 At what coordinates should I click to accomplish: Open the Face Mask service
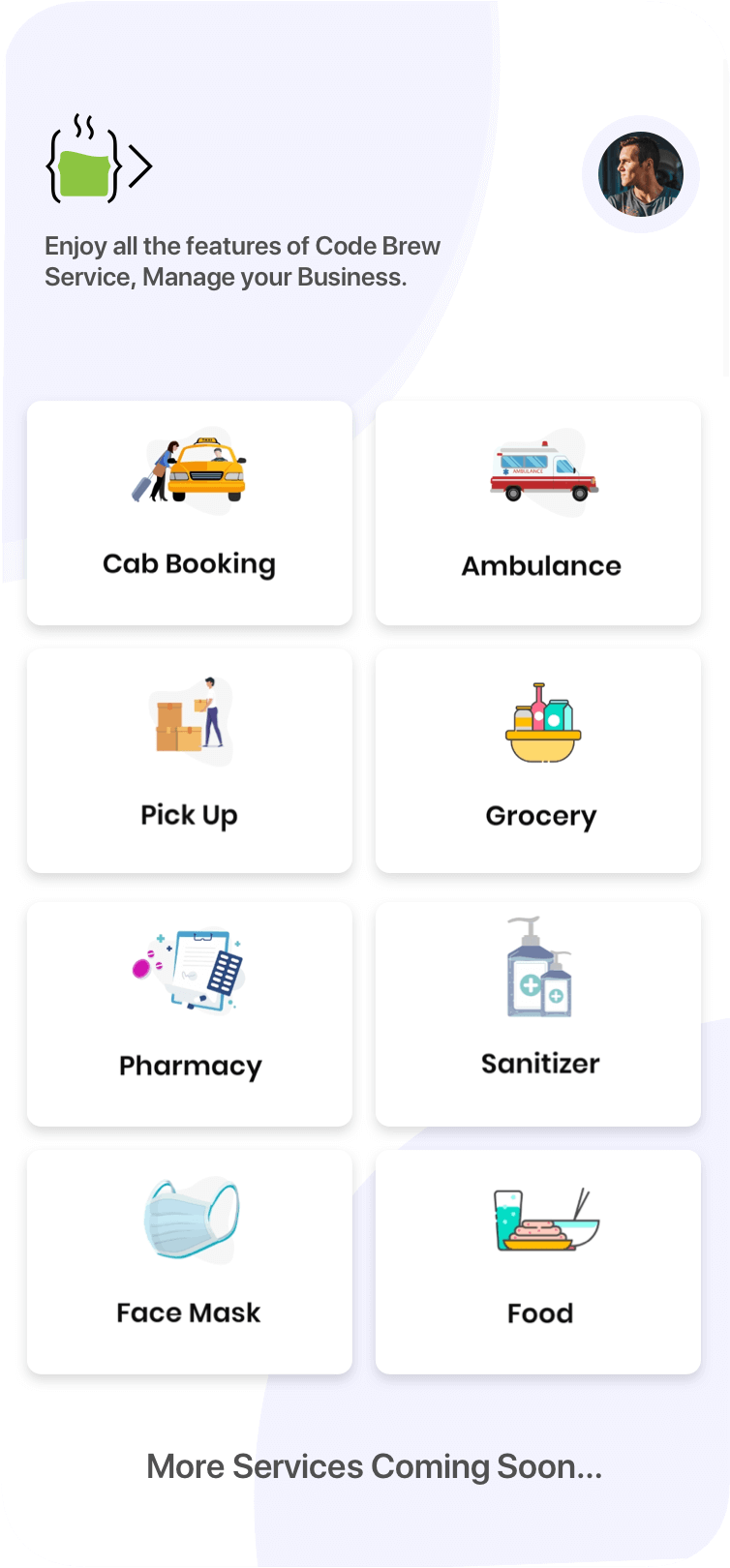(x=190, y=1261)
